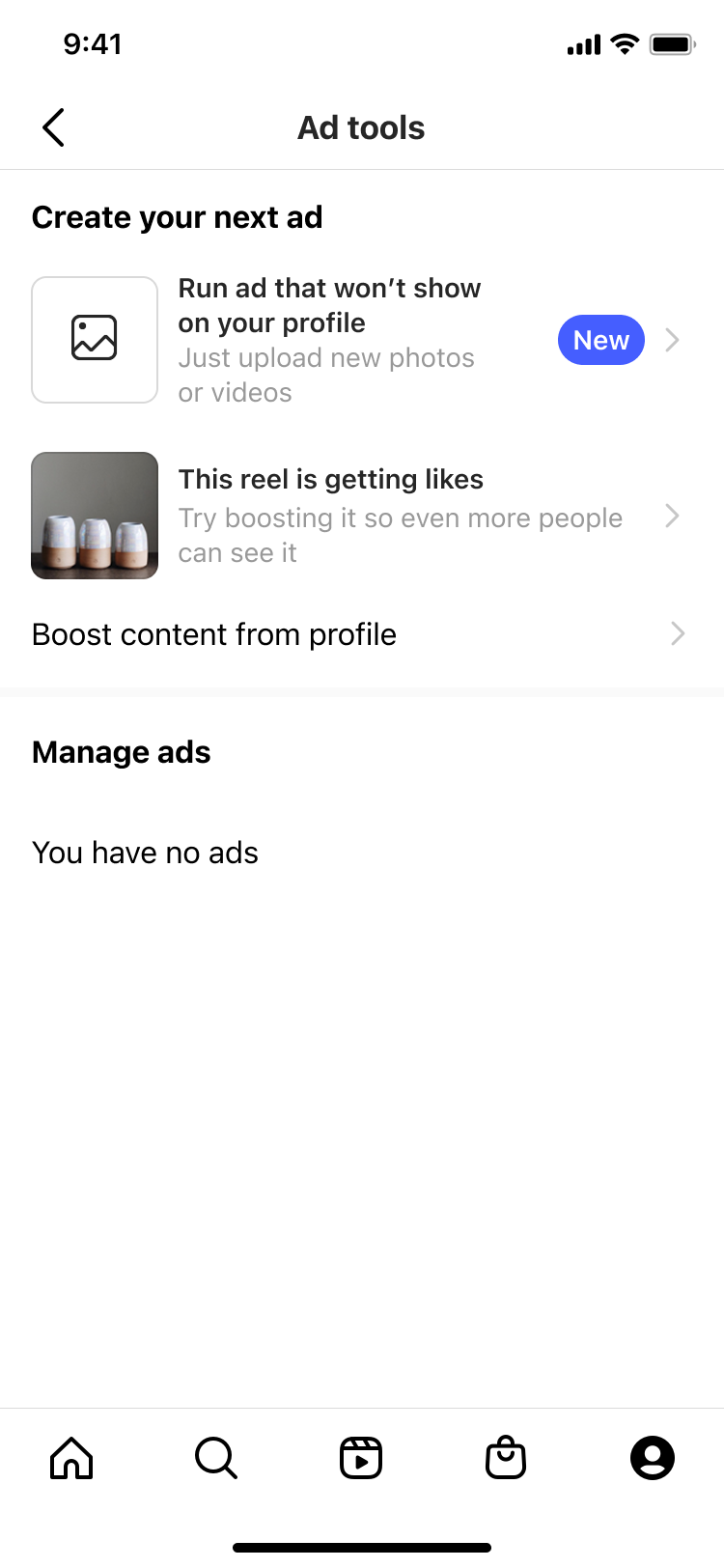Select the 'Manage ads' heading
This screenshot has height=1568, width=724.
tap(121, 752)
